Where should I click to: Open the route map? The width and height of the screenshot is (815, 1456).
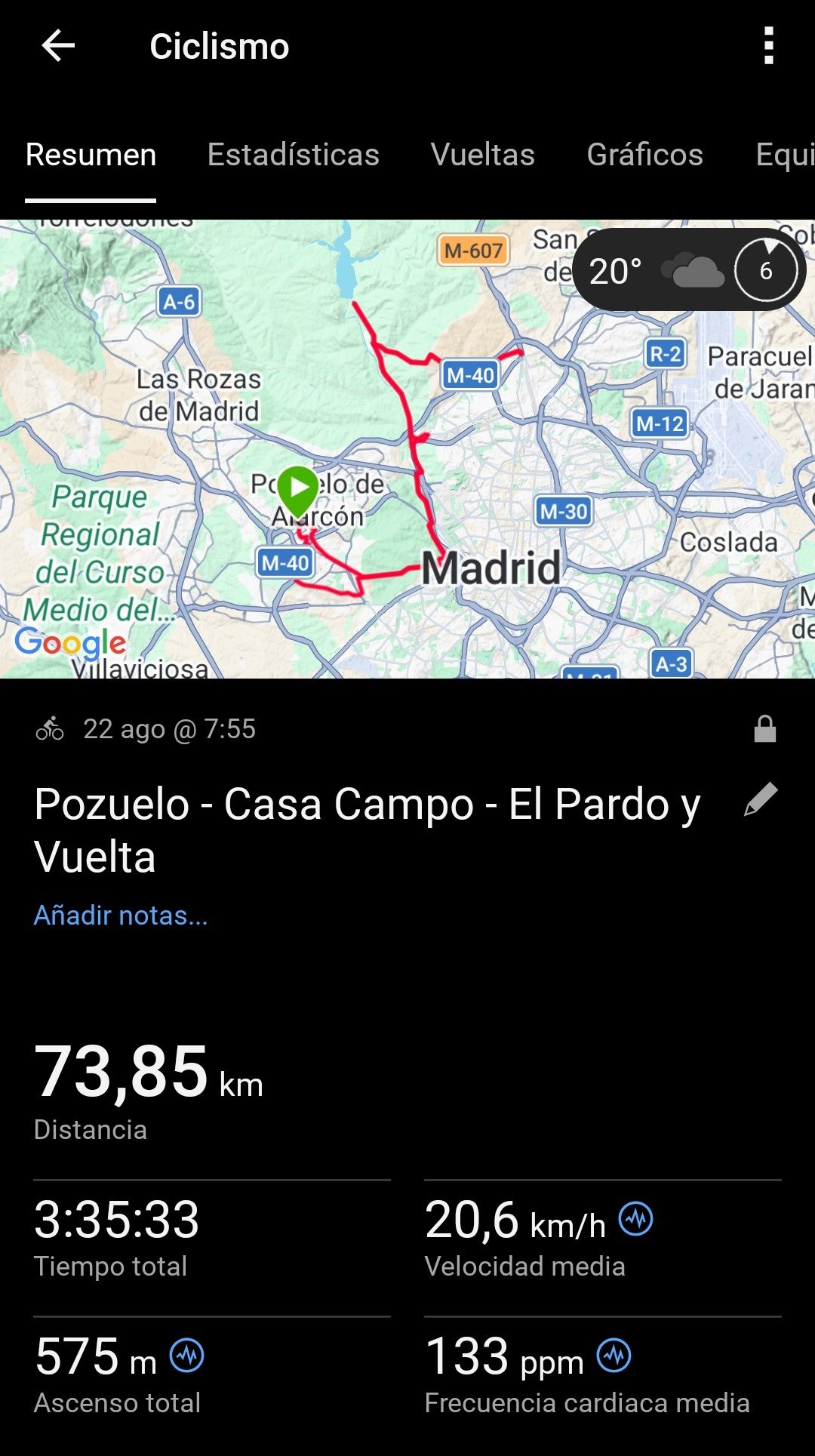click(x=407, y=449)
